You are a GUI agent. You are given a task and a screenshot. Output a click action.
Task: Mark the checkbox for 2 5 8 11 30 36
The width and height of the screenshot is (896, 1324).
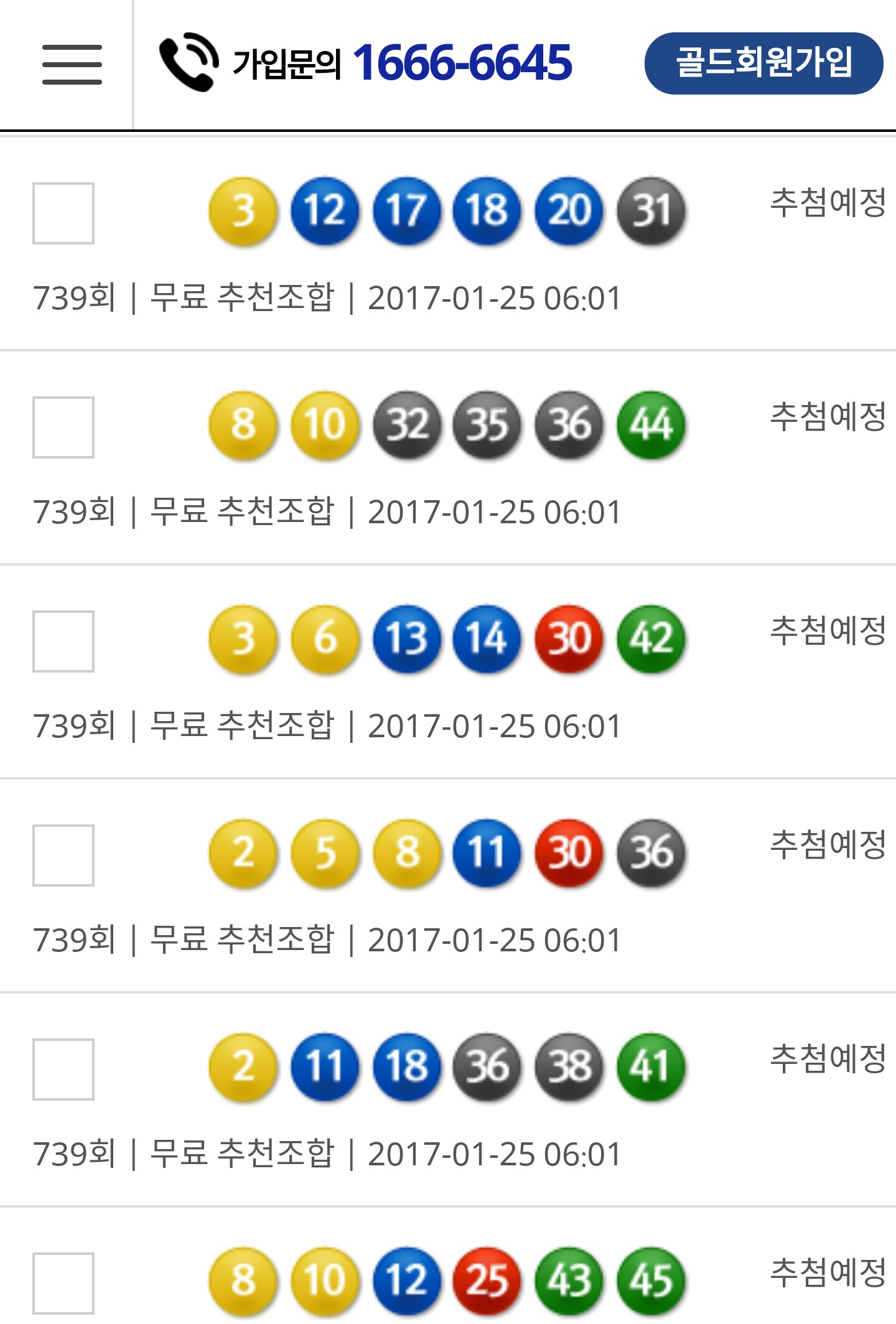63,855
